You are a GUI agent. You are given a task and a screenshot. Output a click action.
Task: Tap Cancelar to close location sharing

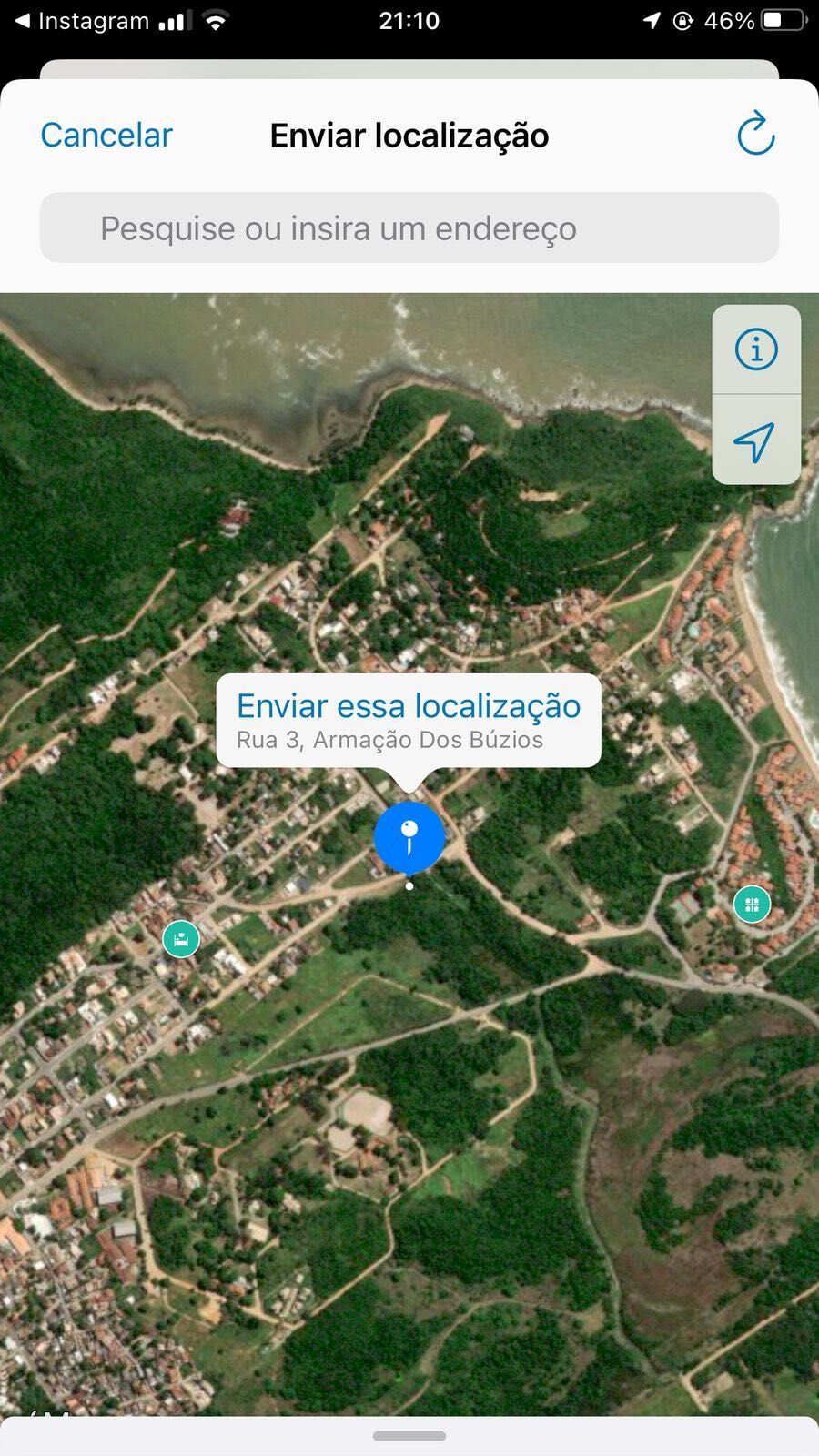point(106,136)
